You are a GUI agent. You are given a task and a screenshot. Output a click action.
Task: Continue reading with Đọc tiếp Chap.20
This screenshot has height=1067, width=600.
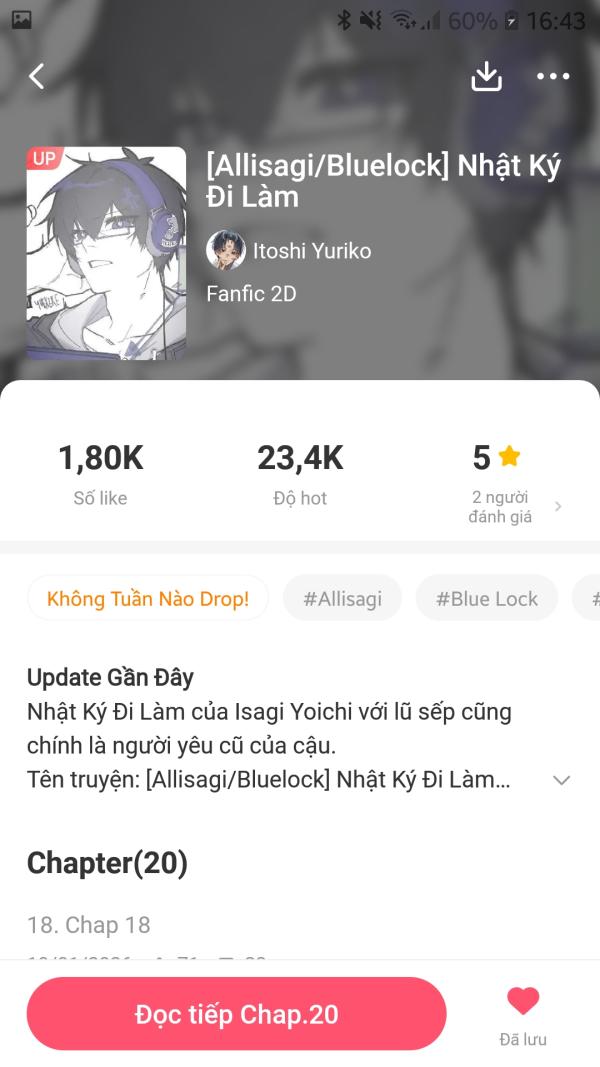click(x=237, y=1014)
